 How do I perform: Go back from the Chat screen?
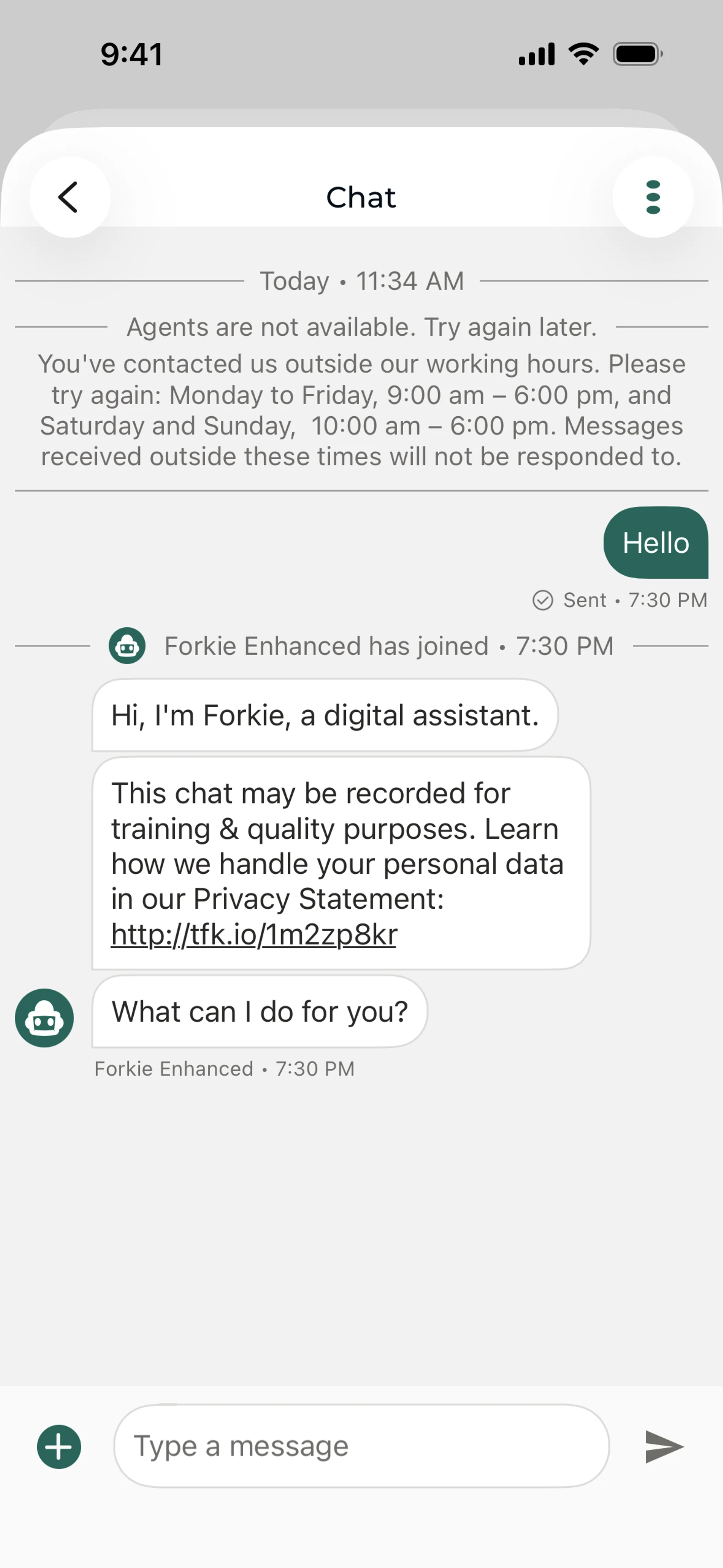[x=69, y=197]
